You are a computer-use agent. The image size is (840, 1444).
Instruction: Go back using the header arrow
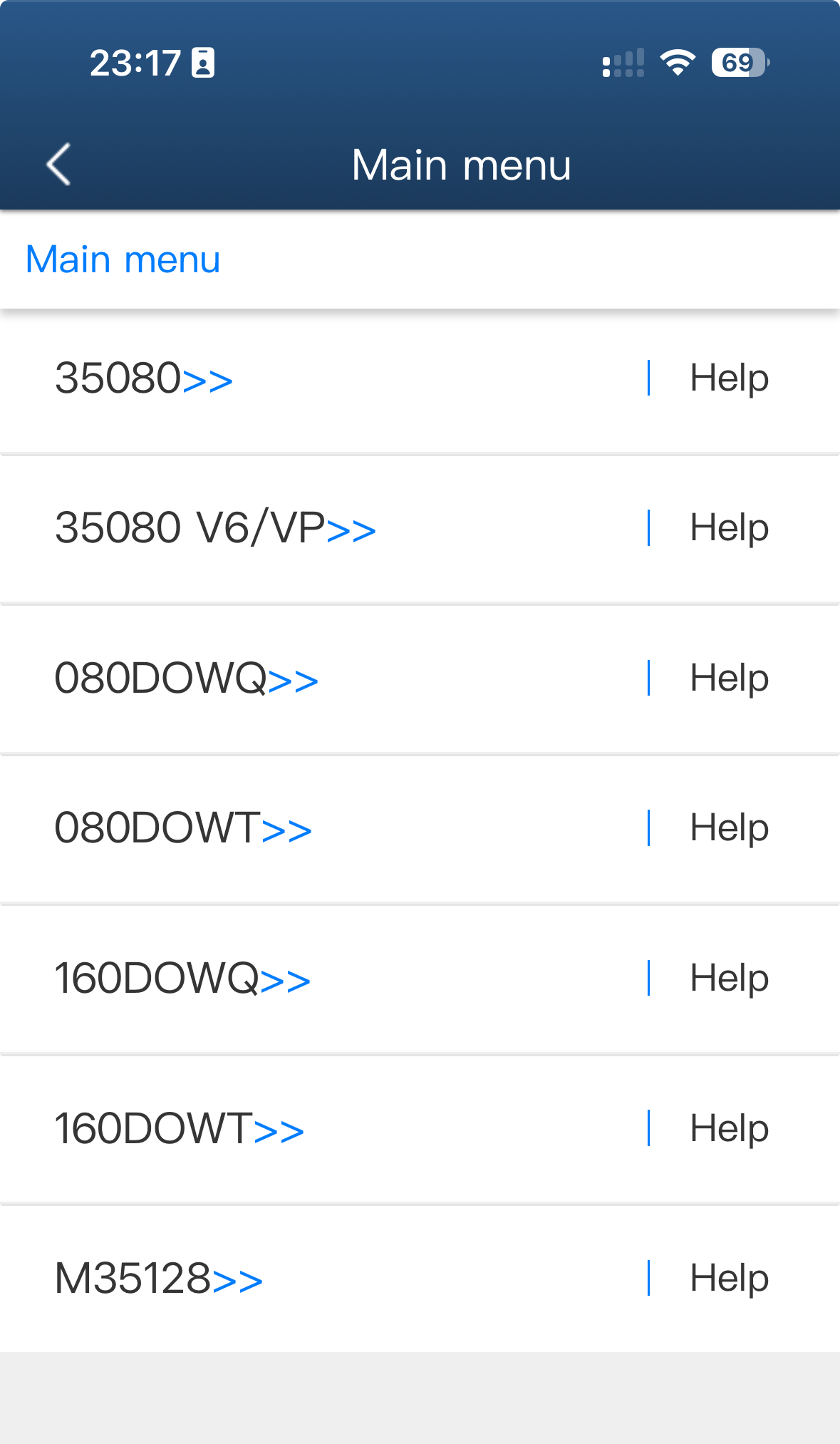point(59,165)
